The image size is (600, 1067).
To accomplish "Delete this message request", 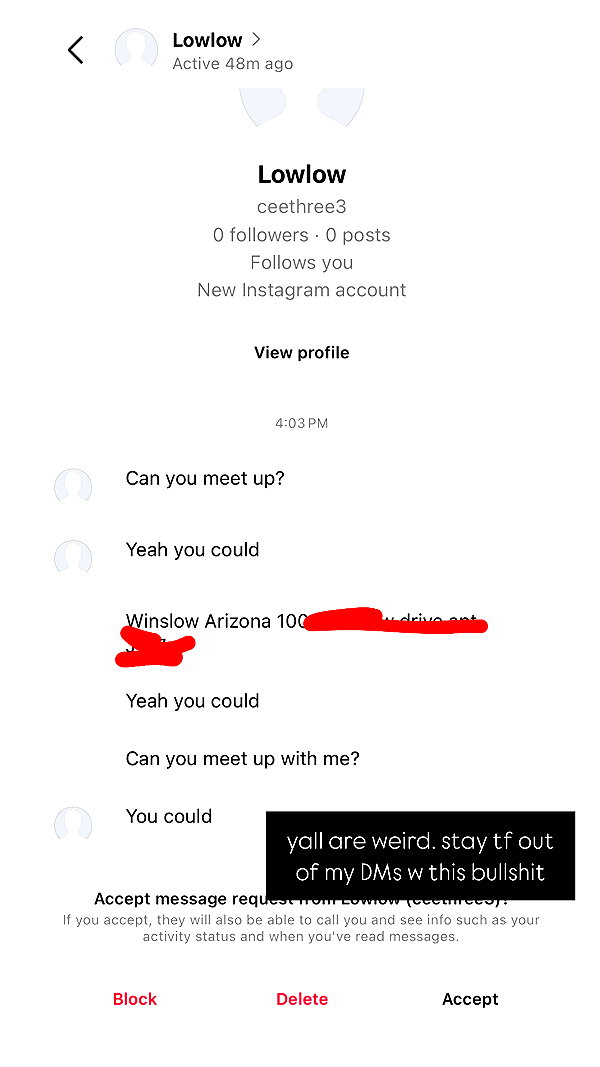I will point(302,999).
